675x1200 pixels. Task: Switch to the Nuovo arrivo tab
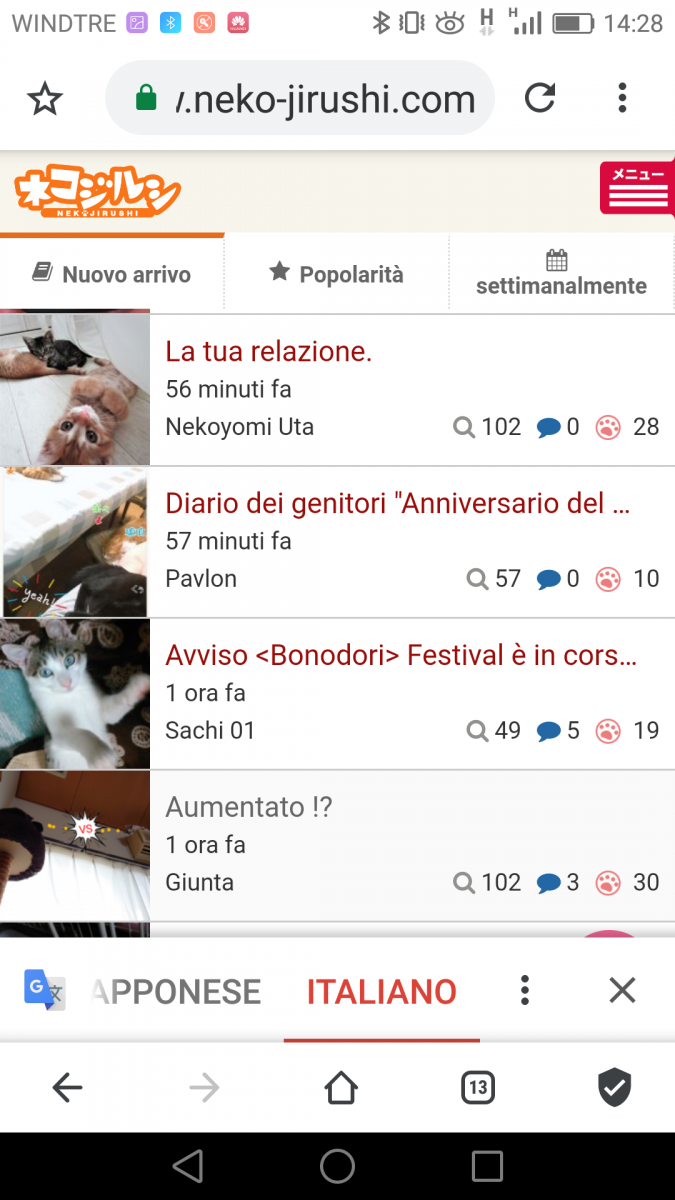(x=112, y=274)
